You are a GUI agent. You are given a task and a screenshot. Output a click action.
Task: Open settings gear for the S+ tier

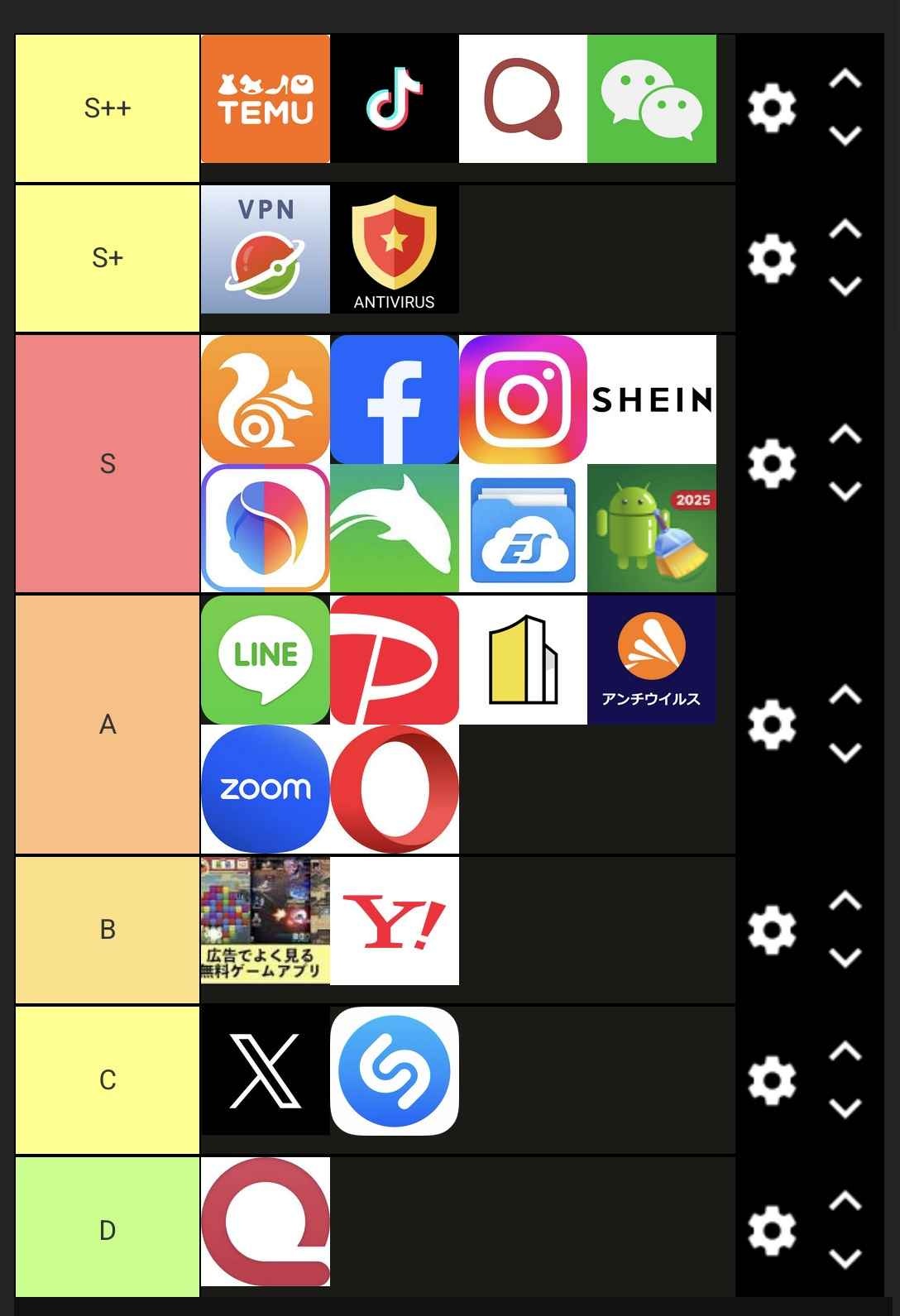pos(771,258)
